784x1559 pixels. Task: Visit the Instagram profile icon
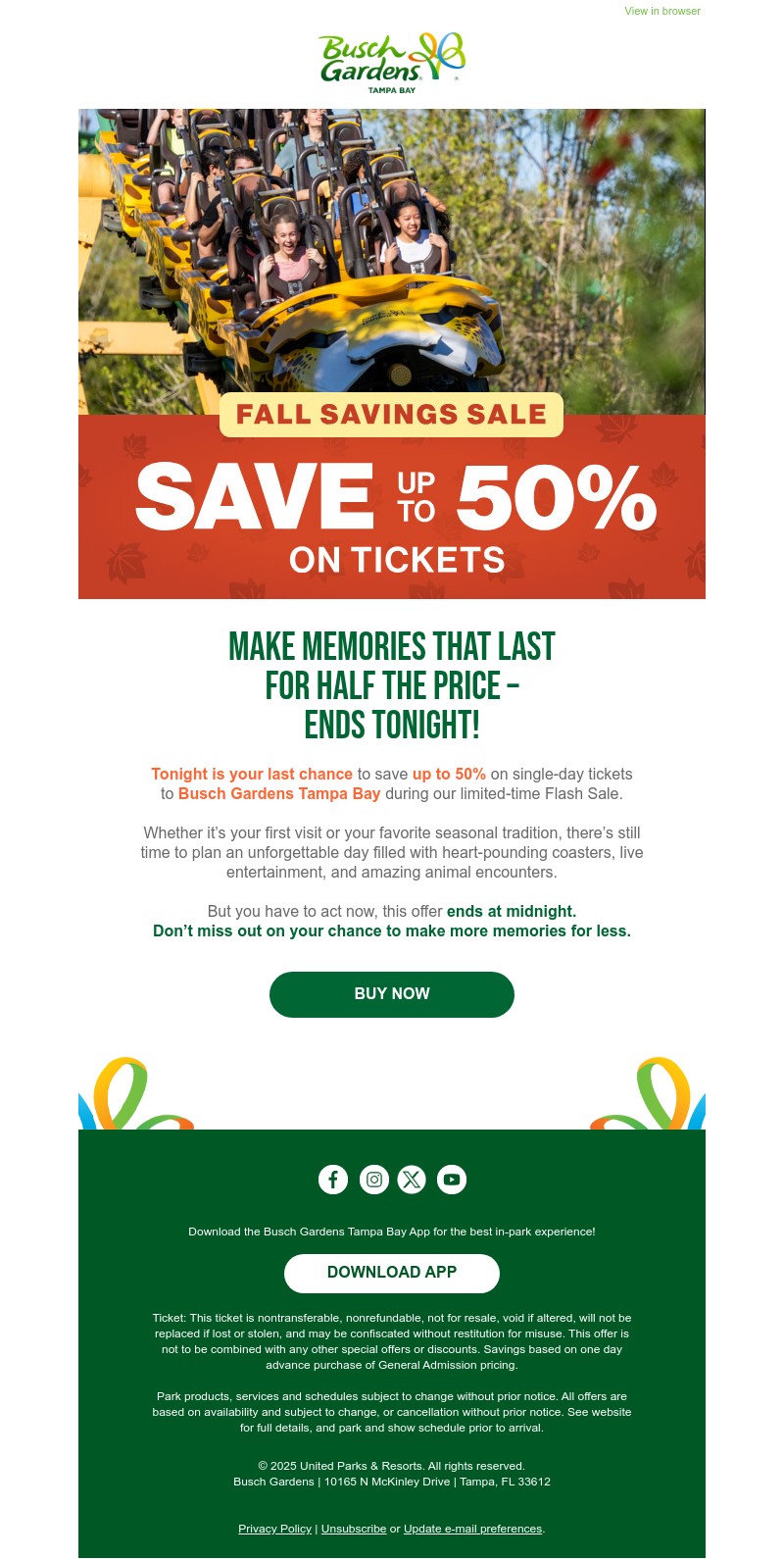pyautogui.click(x=373, y=1180)
